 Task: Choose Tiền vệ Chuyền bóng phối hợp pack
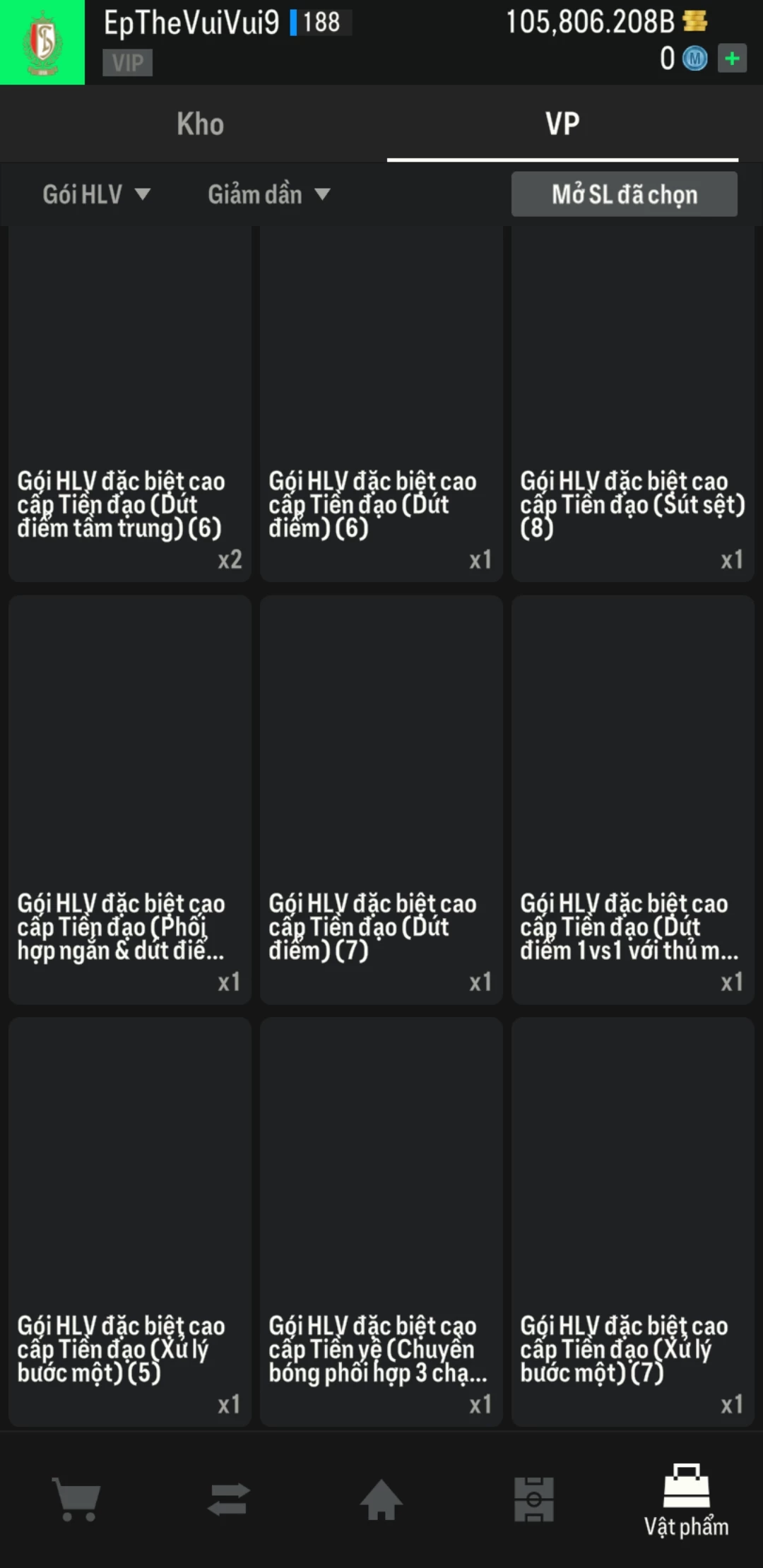(381, 1222)
